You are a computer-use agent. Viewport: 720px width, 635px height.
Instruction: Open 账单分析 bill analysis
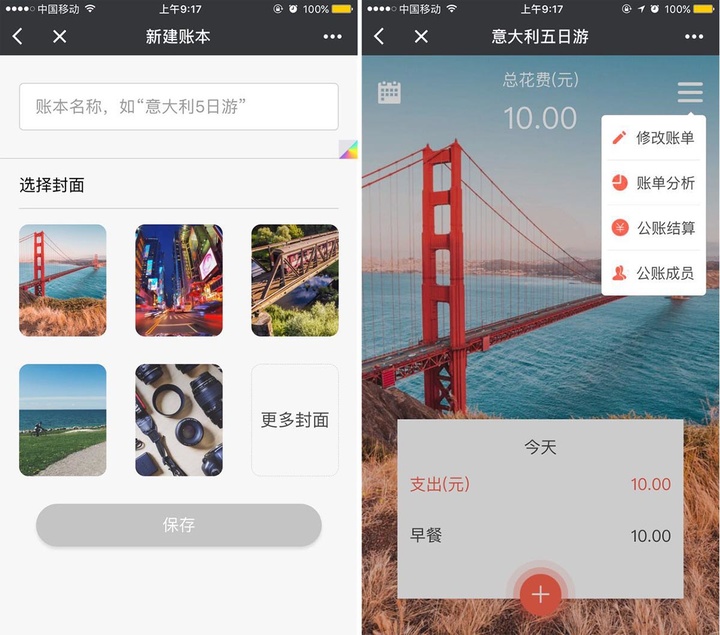(654, 183)
